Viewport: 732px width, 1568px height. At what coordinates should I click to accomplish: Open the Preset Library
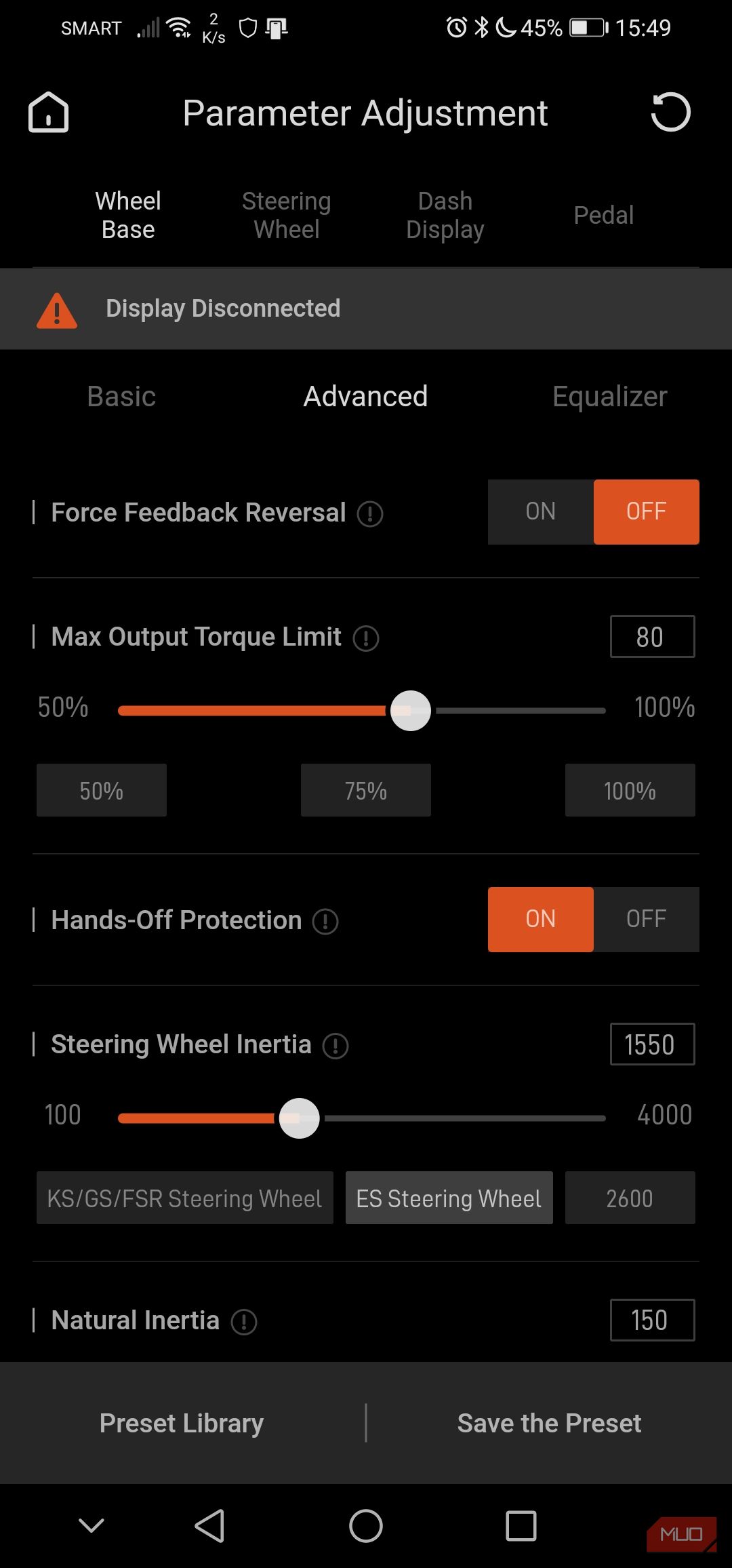point(182,1423)
